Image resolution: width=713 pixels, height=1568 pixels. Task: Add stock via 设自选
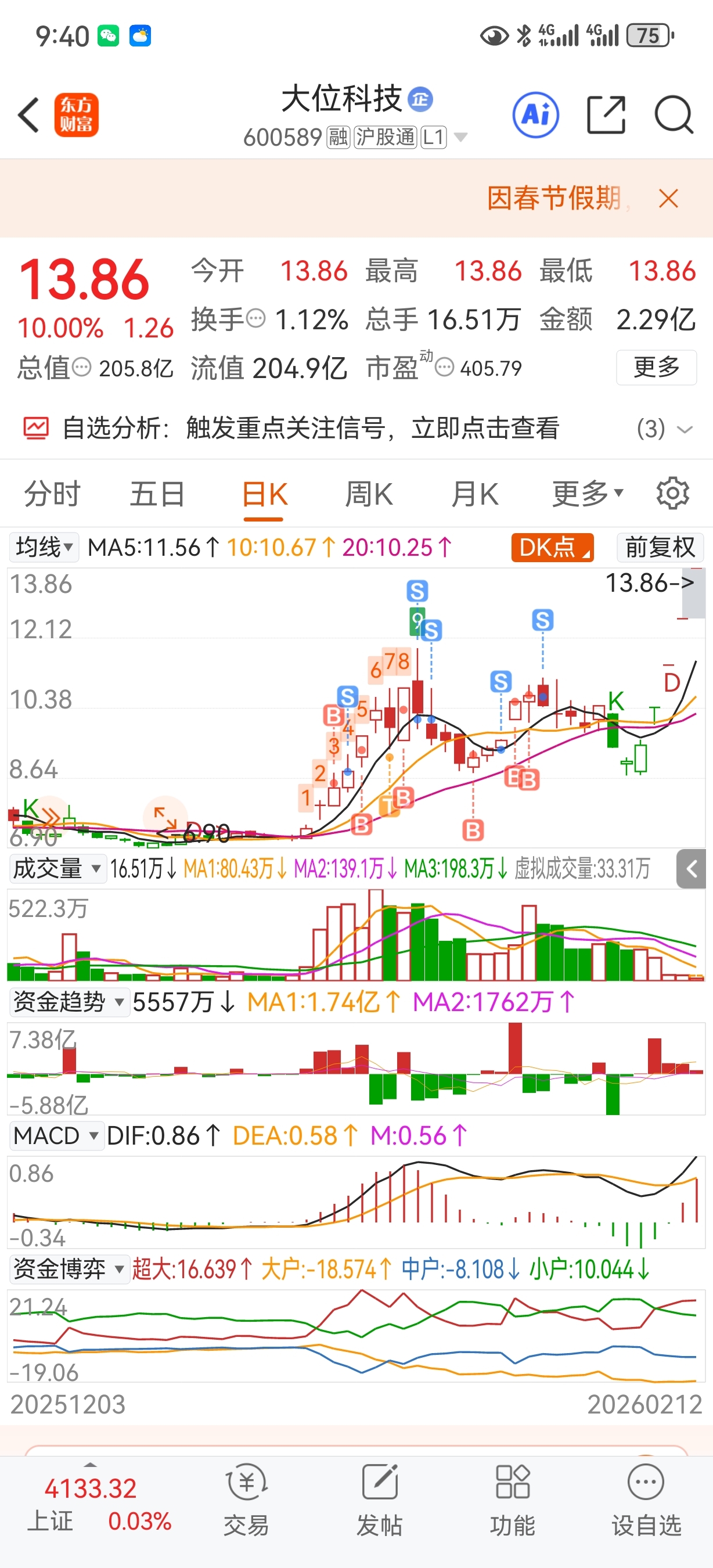click(x=646, y=1501)
